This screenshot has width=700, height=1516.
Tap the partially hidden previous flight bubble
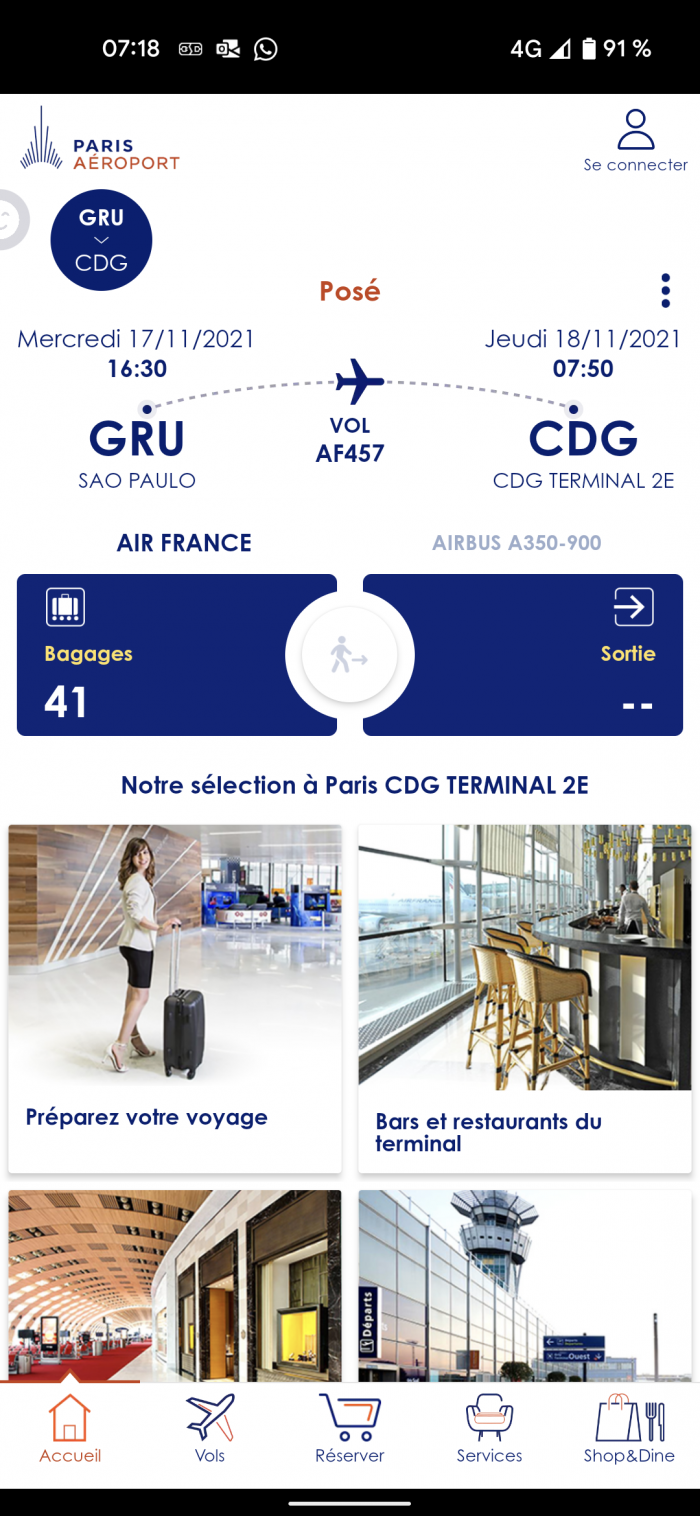click(12, 220)
